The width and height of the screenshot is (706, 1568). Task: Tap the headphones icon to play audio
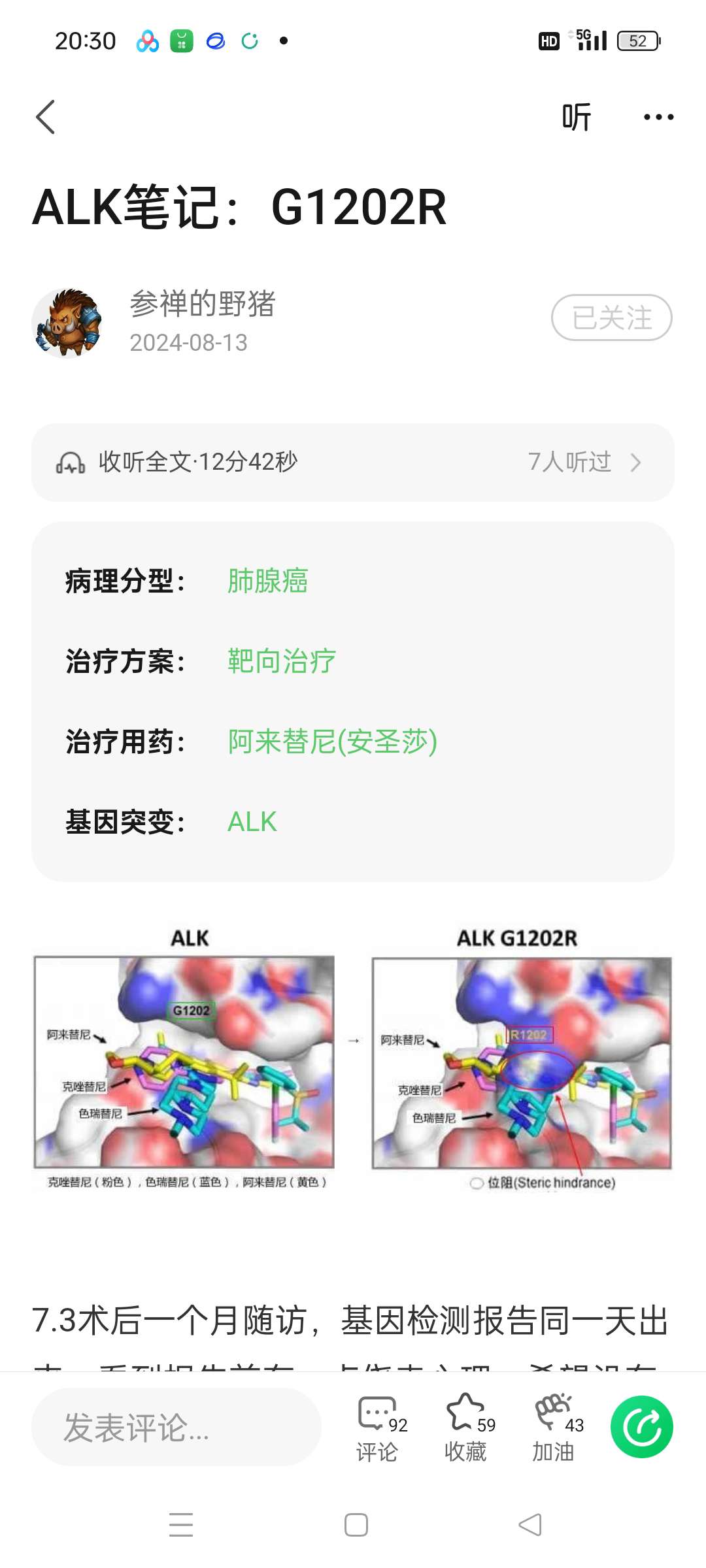point(72,463)
